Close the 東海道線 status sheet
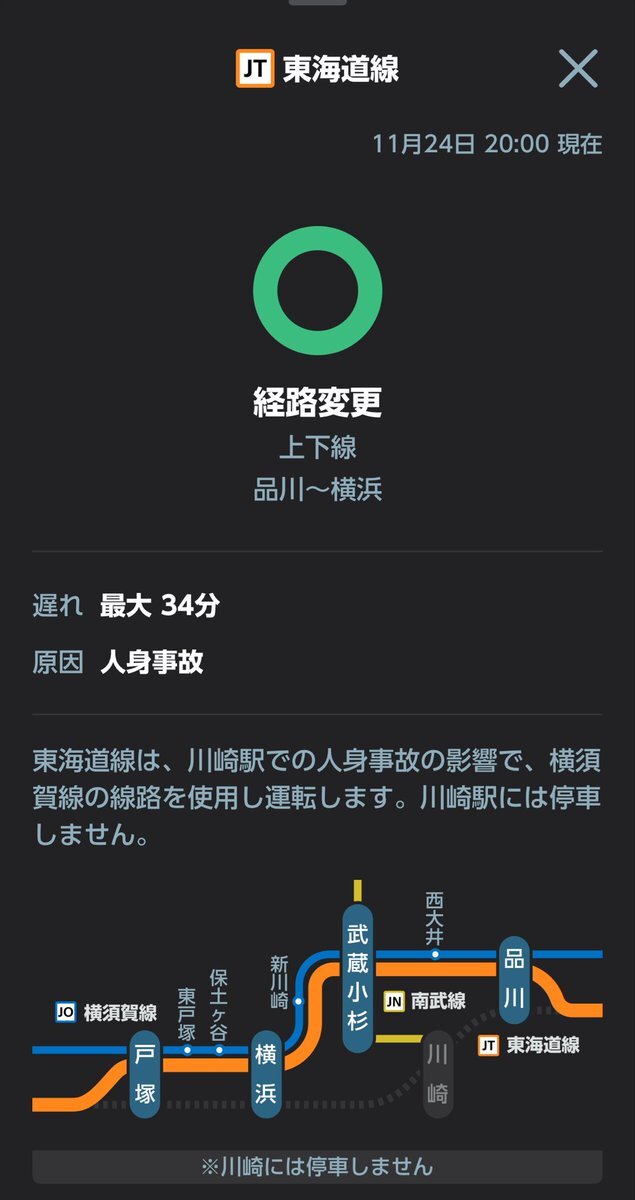The width and height of the screenshot is (635, 1200). click(x=578, y=69)
